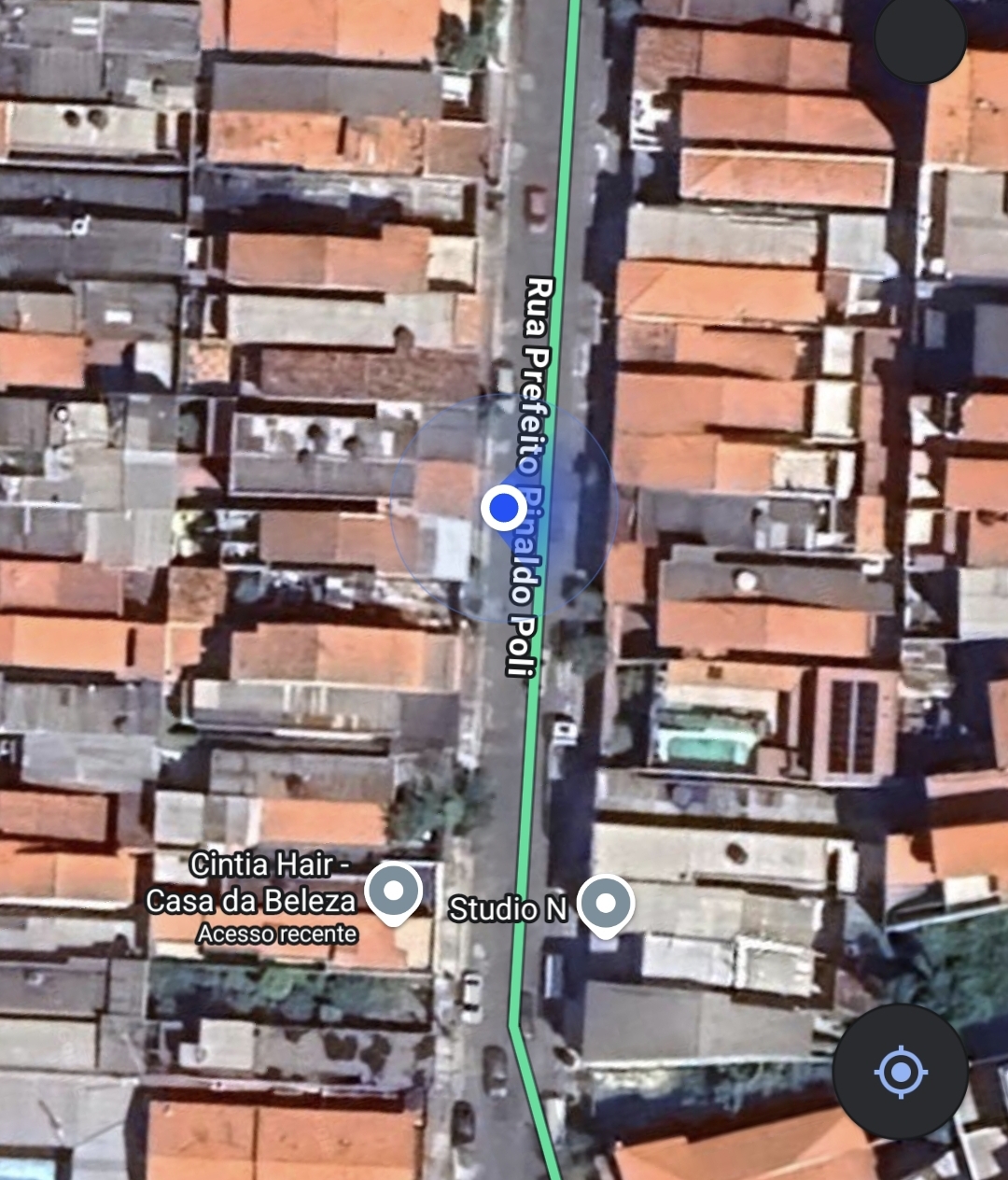Select the Studio N place marker
Image resolution: width=1008 pixels, height=1180 pixels.
606,903
